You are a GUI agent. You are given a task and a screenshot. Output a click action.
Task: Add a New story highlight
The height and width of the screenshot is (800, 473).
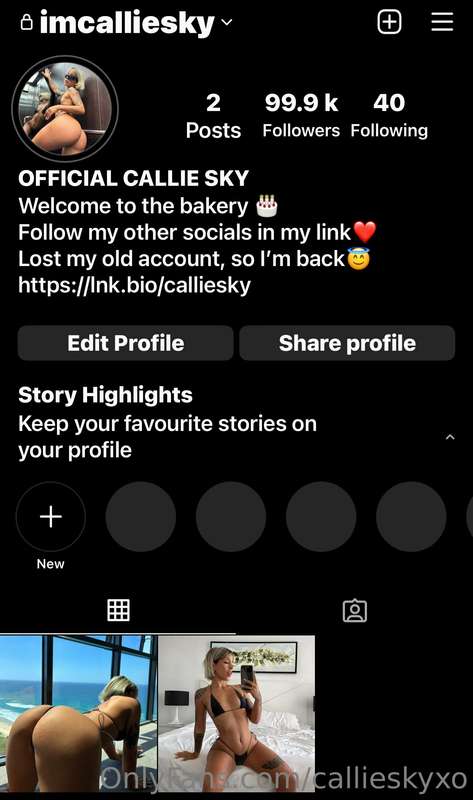coord(51,517)
